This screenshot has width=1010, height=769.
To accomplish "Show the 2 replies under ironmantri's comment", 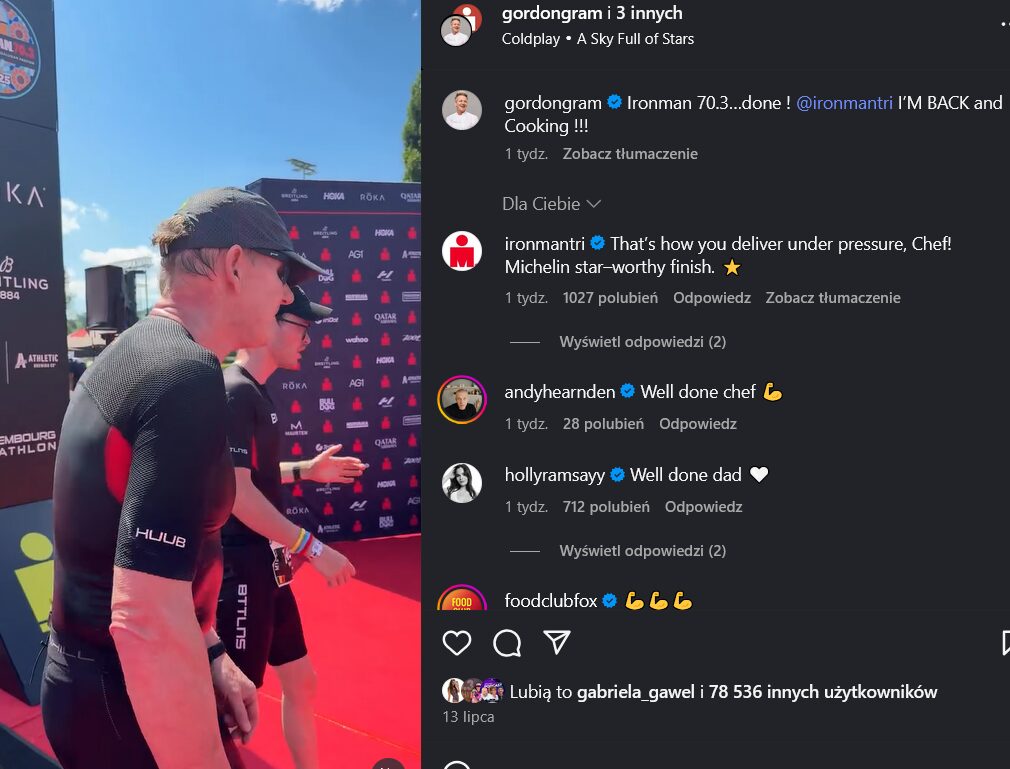I will 642,342.
